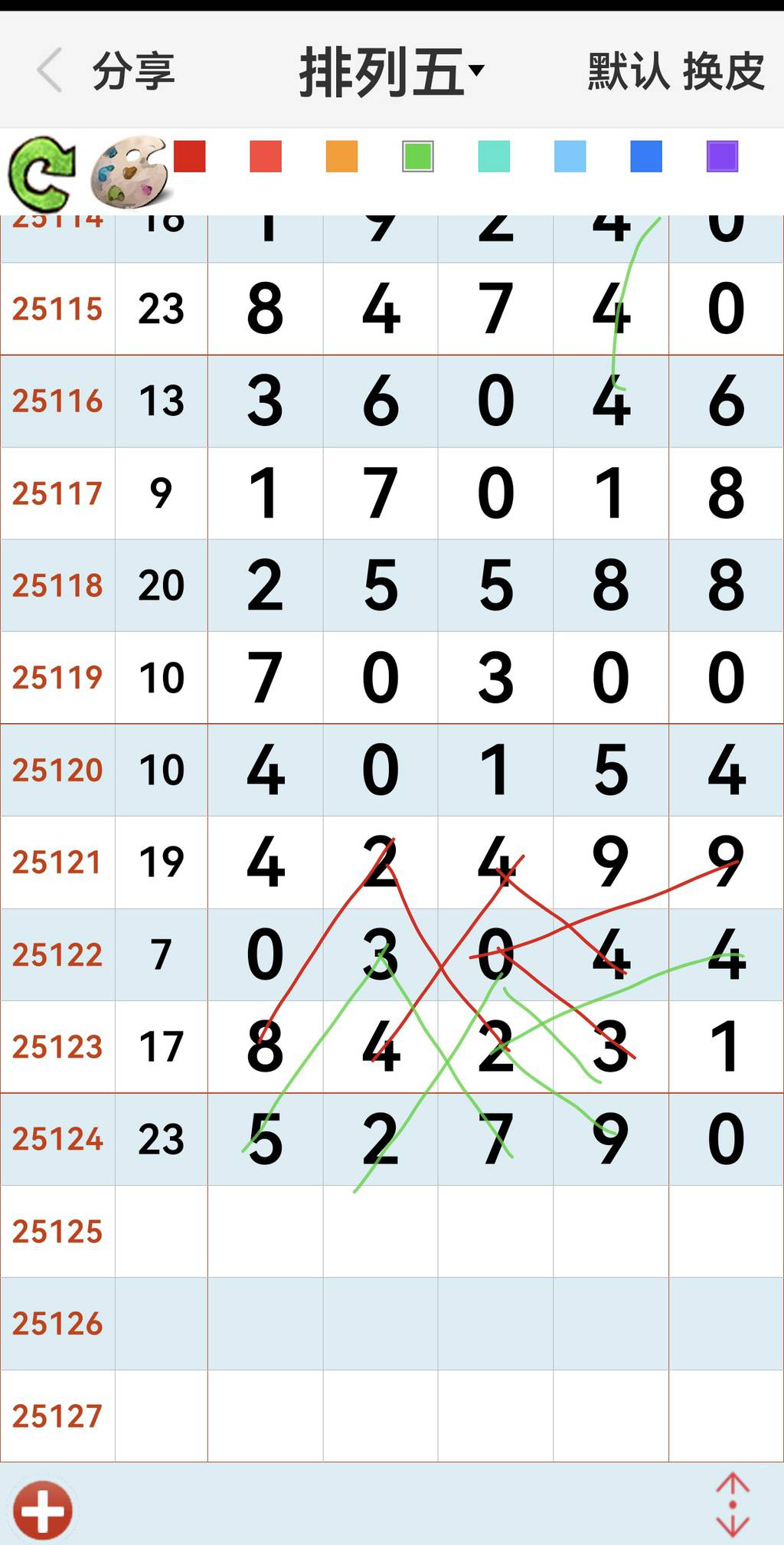The image size is (784, 1545).
Task: Tap the sum value 23 beside 25115
Action: coord(160,309)
